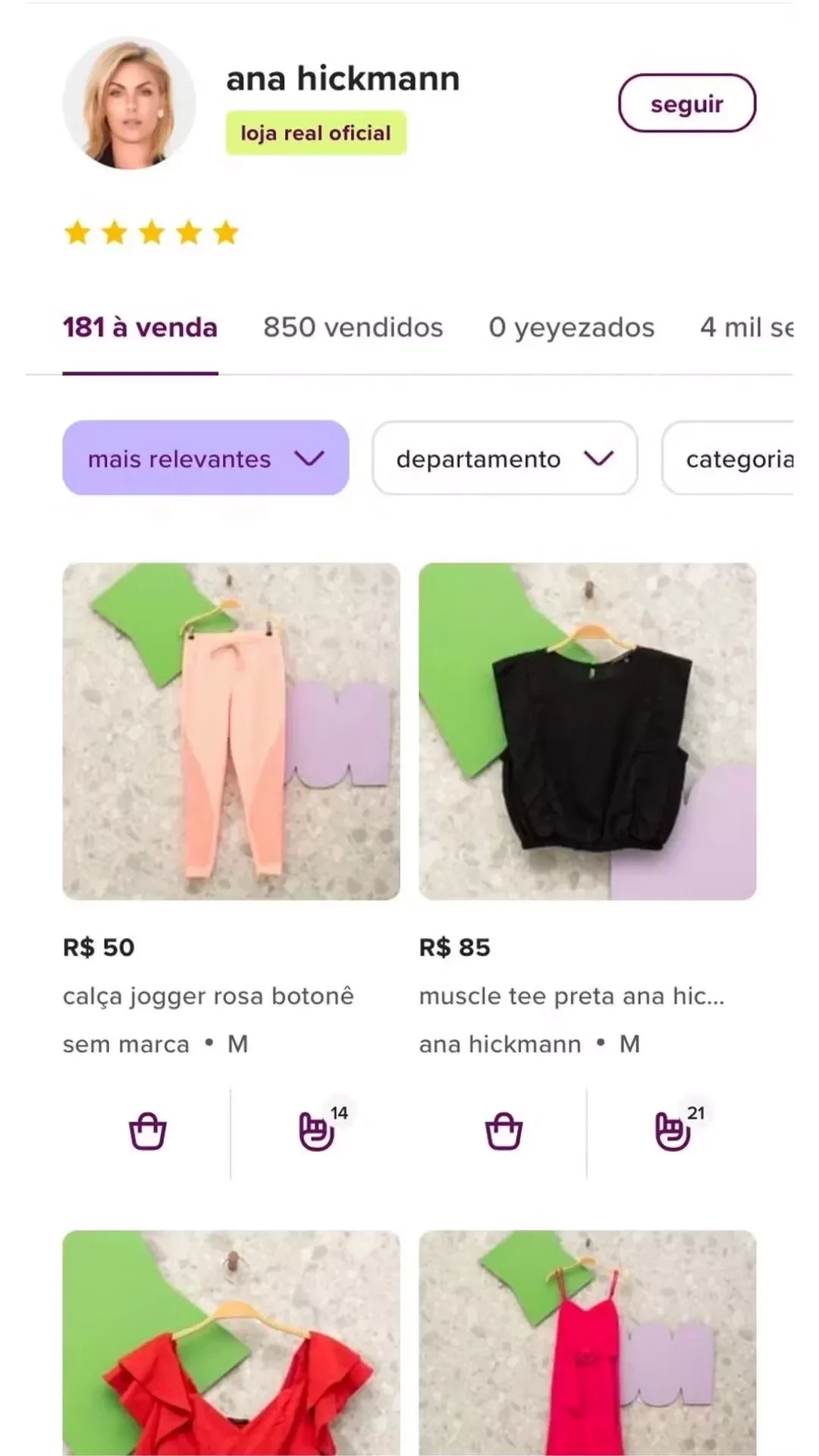Open the muscle tee preta product

(588, 731)
